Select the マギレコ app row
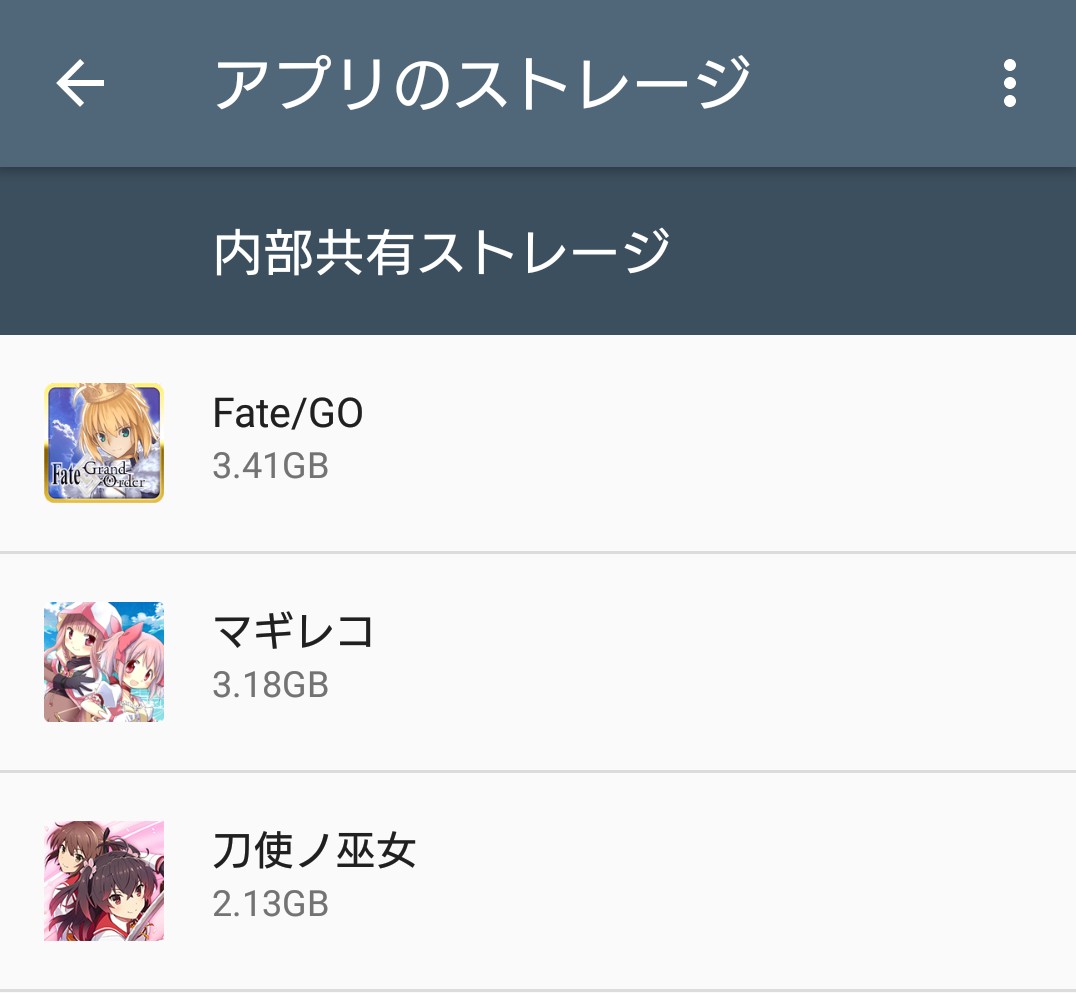1076x993 pixels. [538, 661]
